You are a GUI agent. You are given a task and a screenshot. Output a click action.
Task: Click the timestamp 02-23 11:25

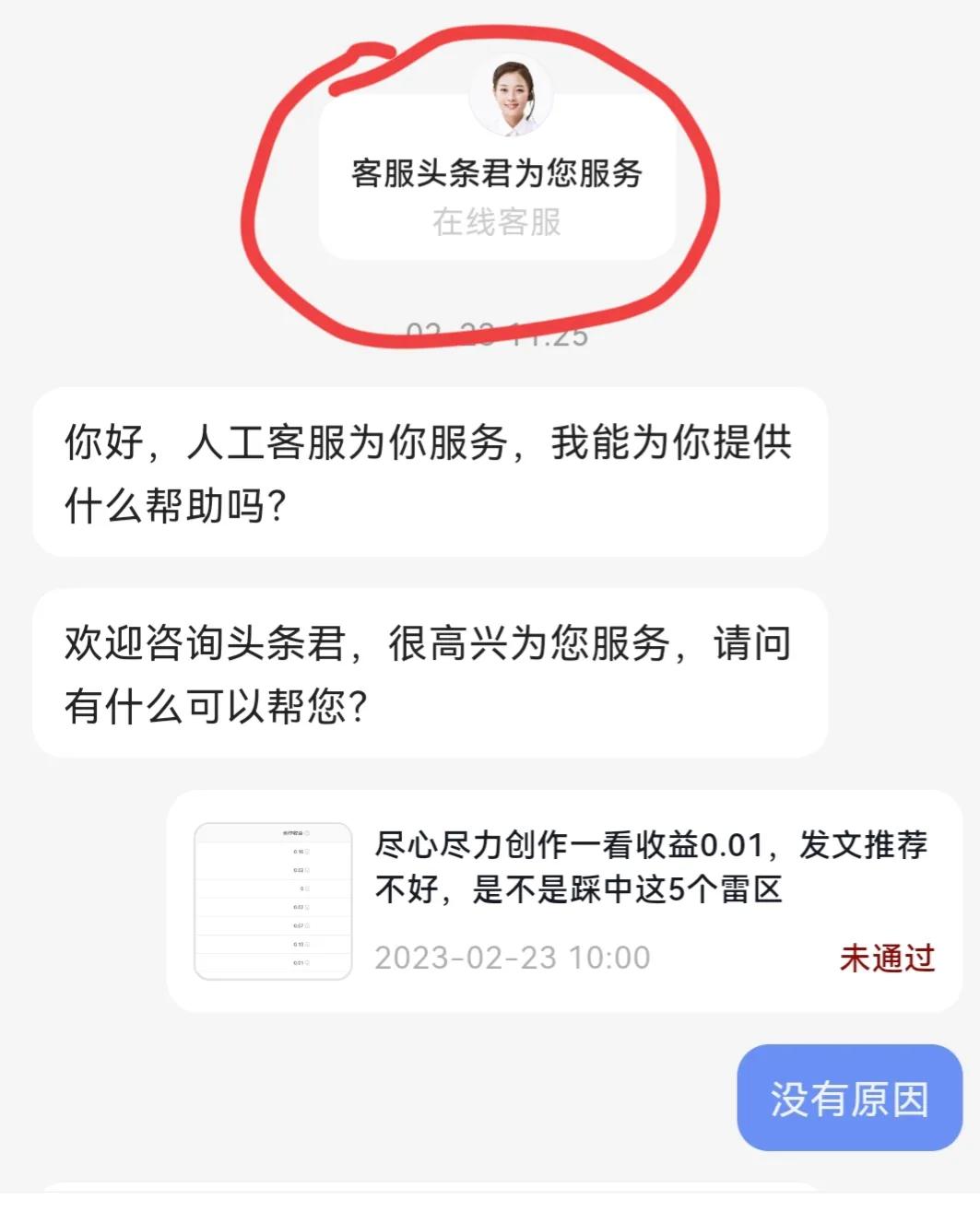(496, 333)
